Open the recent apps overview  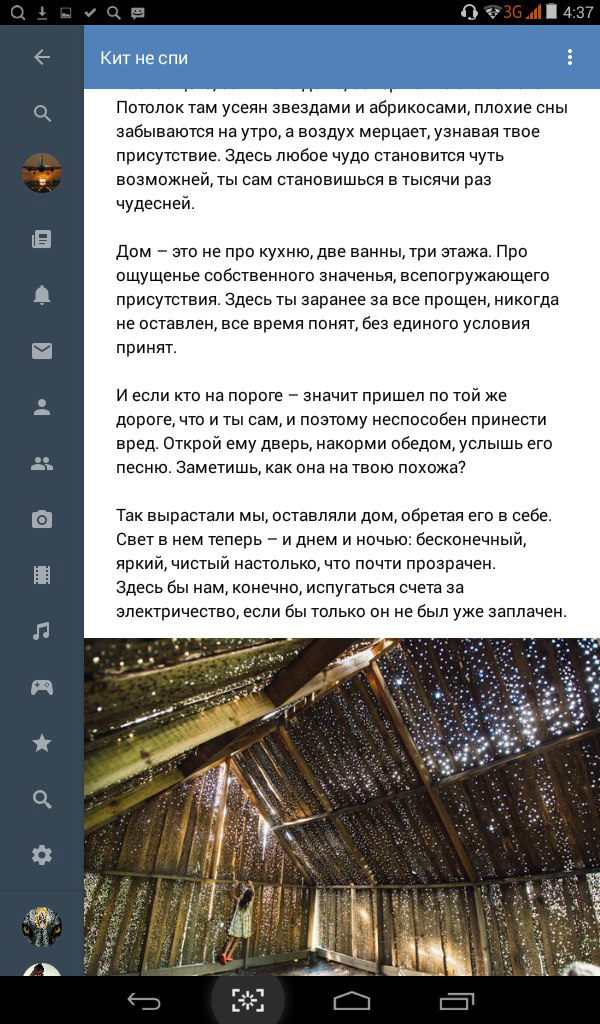pyautogui.click(x=457, y=1000)
